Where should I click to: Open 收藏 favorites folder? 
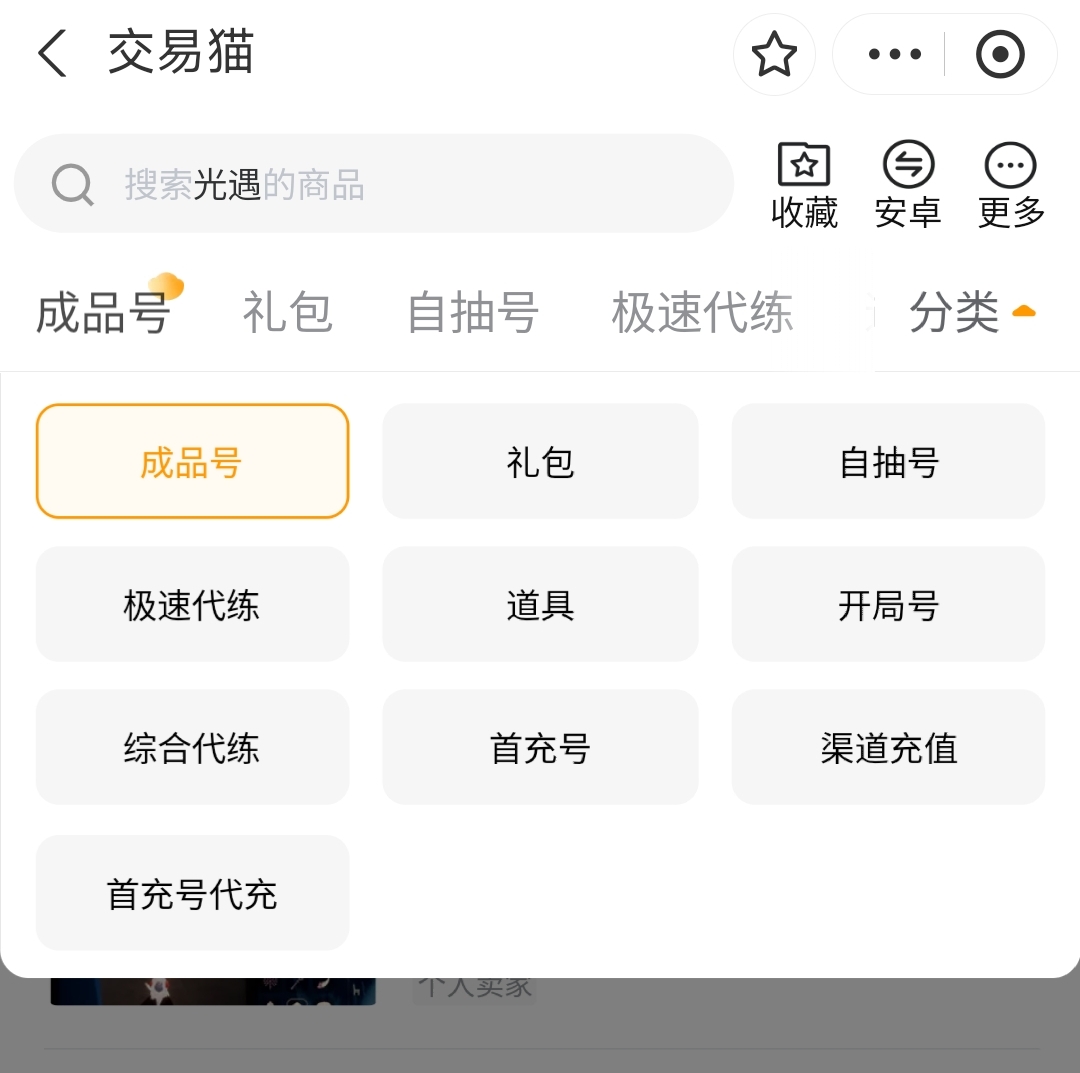pos(804,186)
